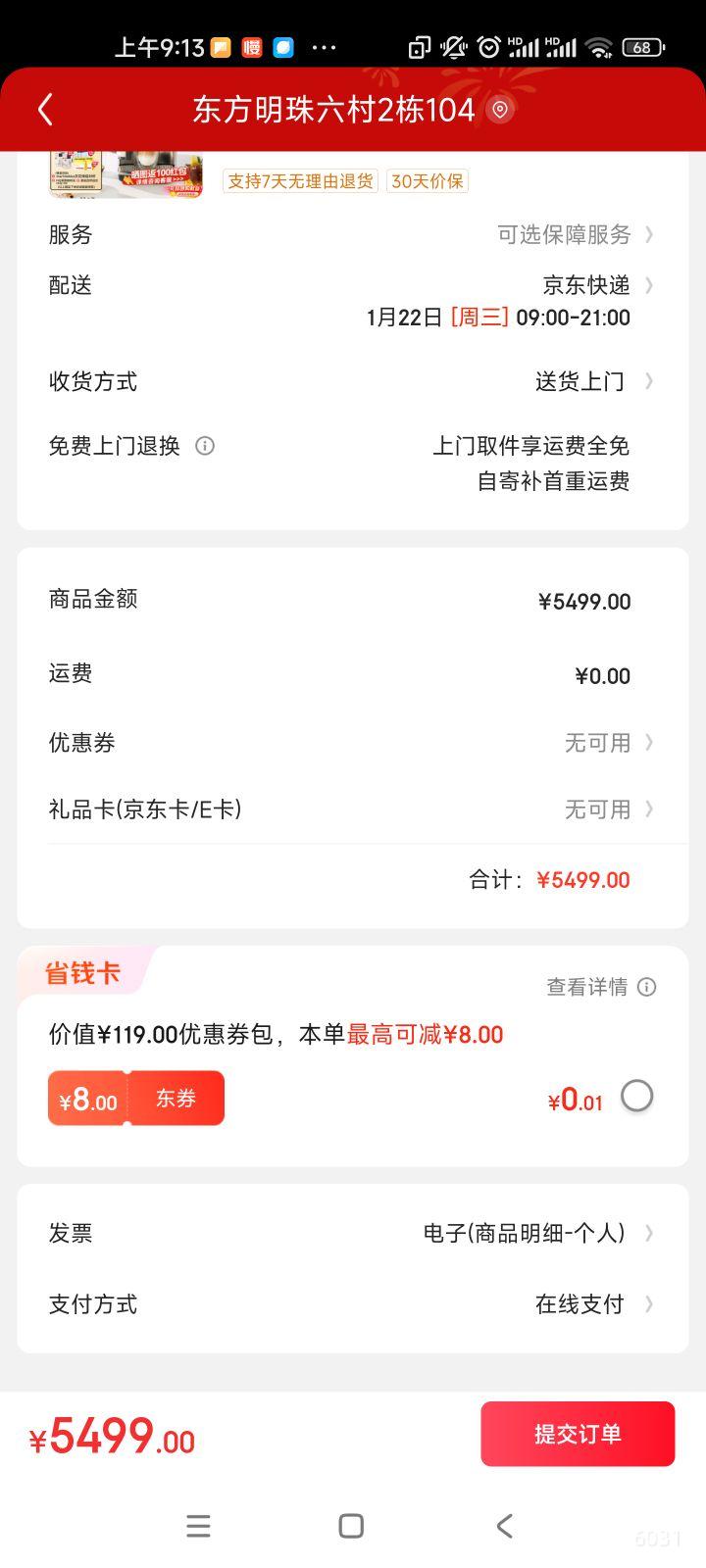Go to the system home screen

pyautogui.click(x=351, y=1526)
